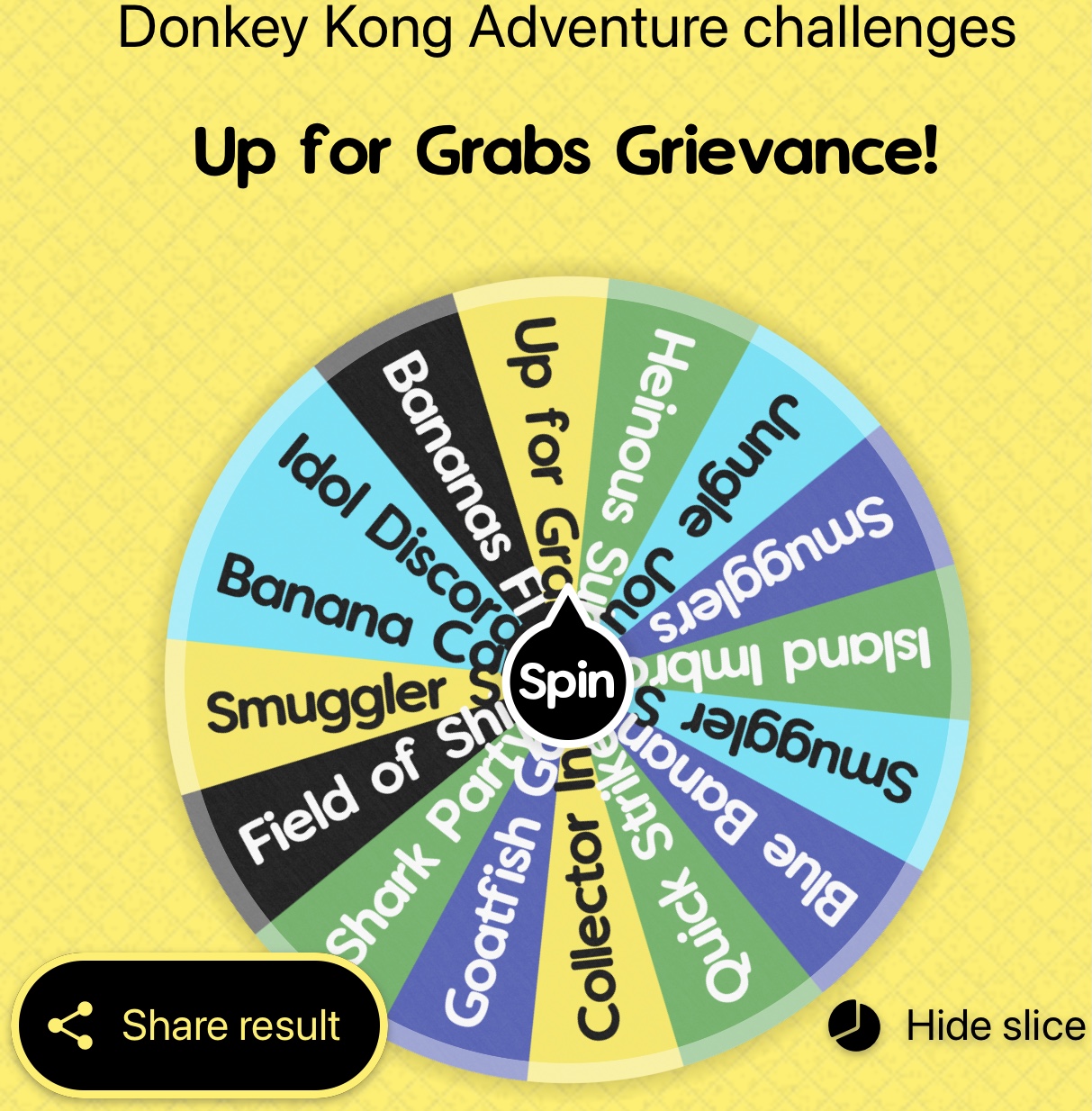Tap the Spin button on the wheel
The width and height of the screenshot is (1092, 1111).
point(568,681)
